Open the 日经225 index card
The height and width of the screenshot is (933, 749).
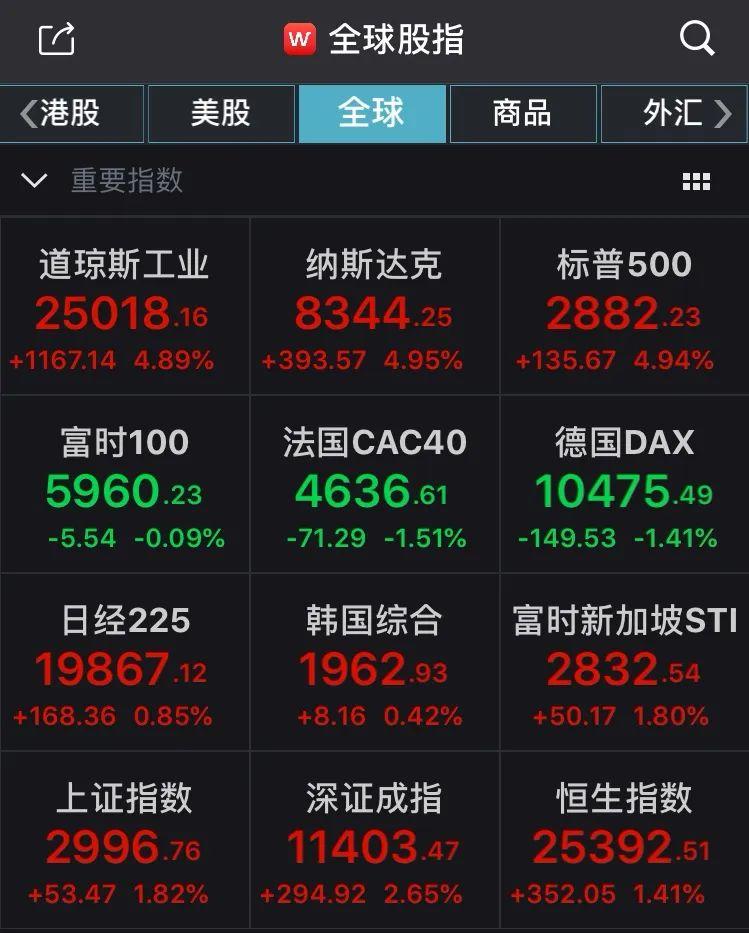(x=125, y=662)
